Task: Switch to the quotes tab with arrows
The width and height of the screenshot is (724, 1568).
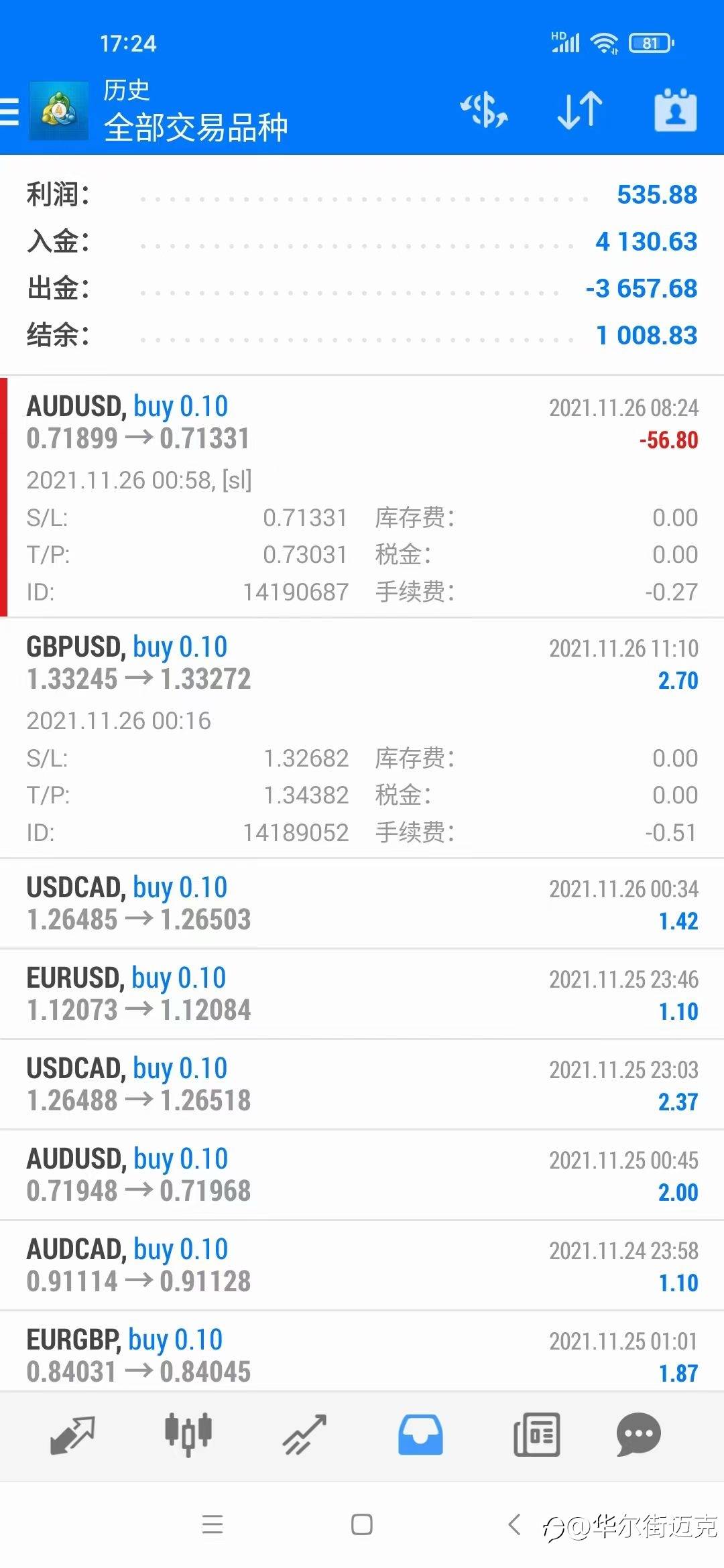Action: click(72, 1435)
